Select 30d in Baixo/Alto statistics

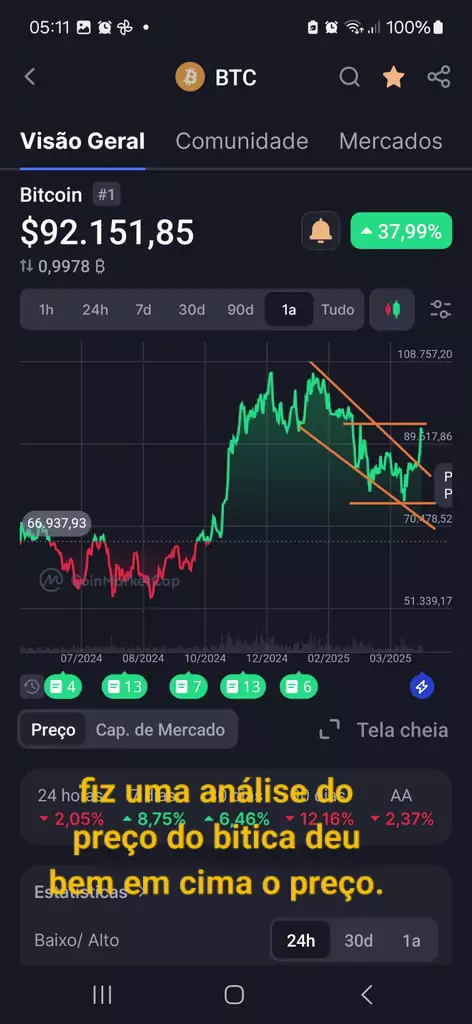tap(358, 940)
